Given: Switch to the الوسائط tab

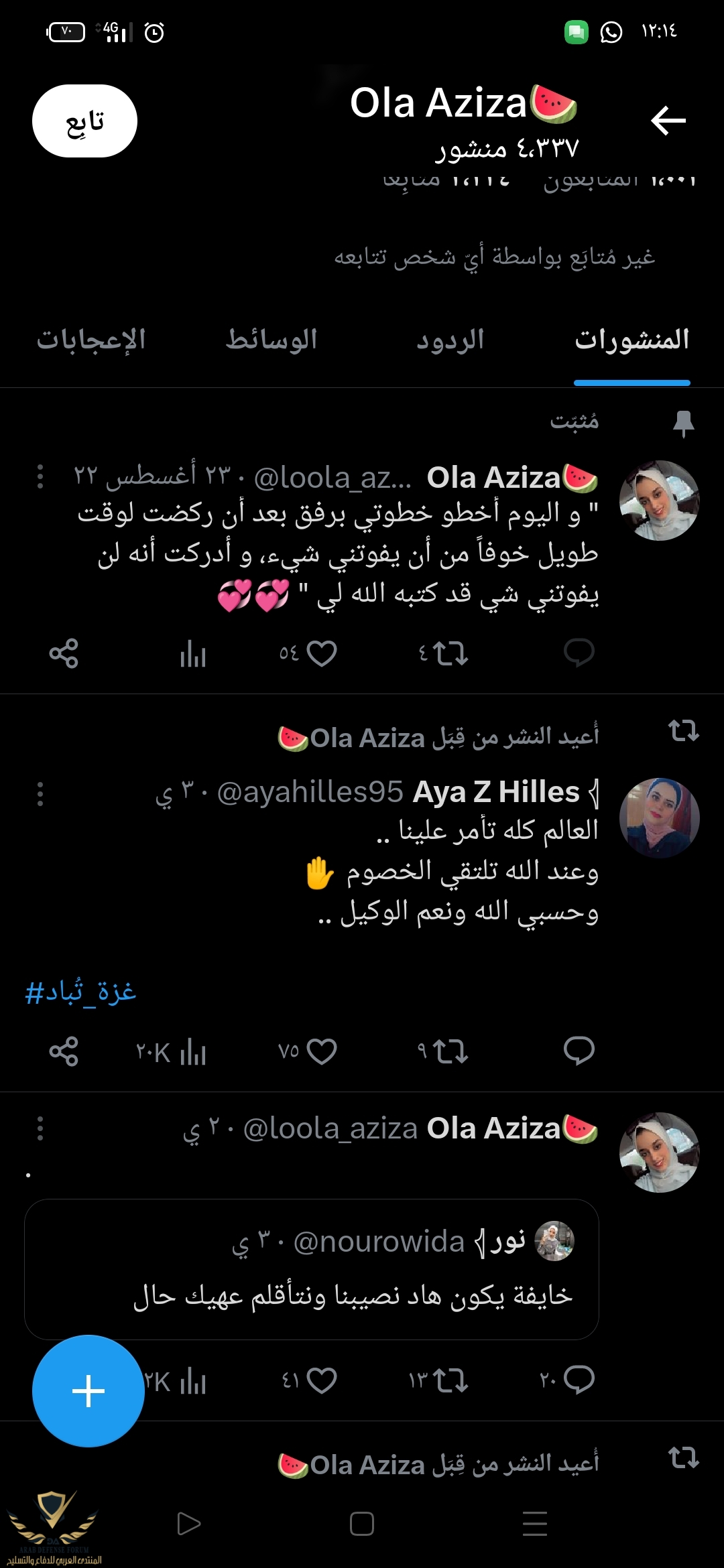Looking at the screenshot, I should (x=271, y=340).
